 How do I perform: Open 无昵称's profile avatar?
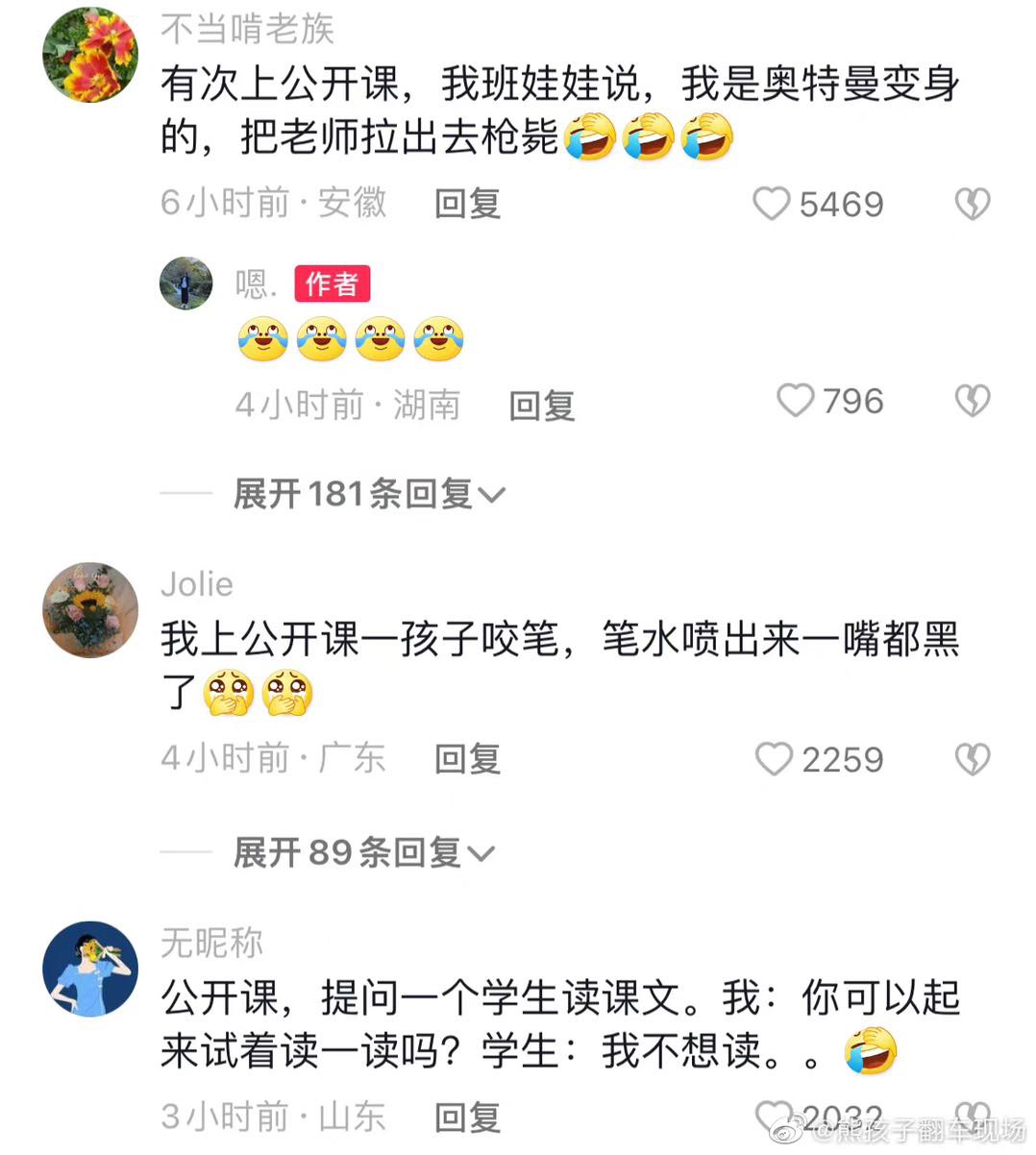click(90, 969)
